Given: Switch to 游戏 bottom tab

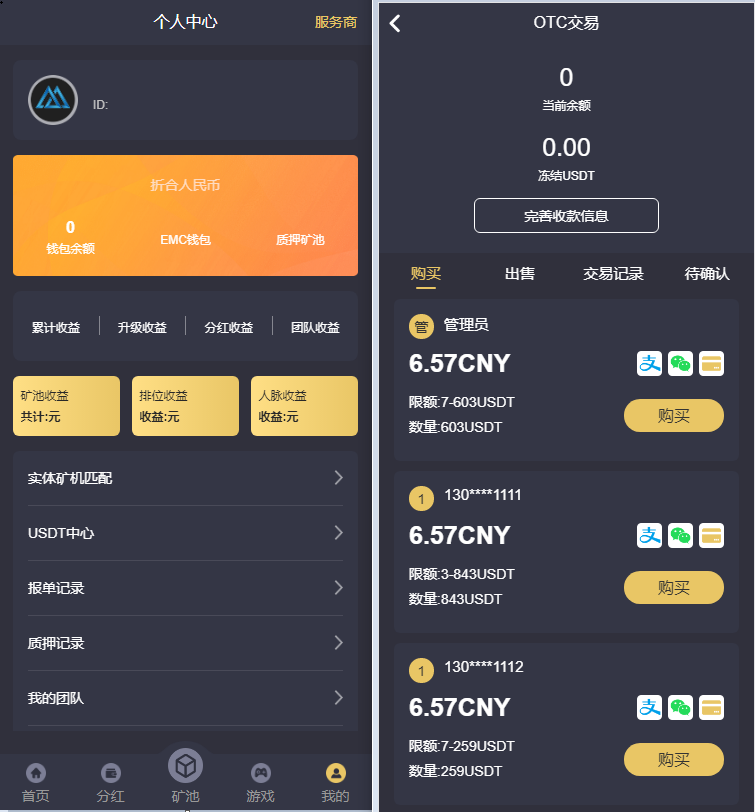Looking at the screenshot, I should pos(260,784).
